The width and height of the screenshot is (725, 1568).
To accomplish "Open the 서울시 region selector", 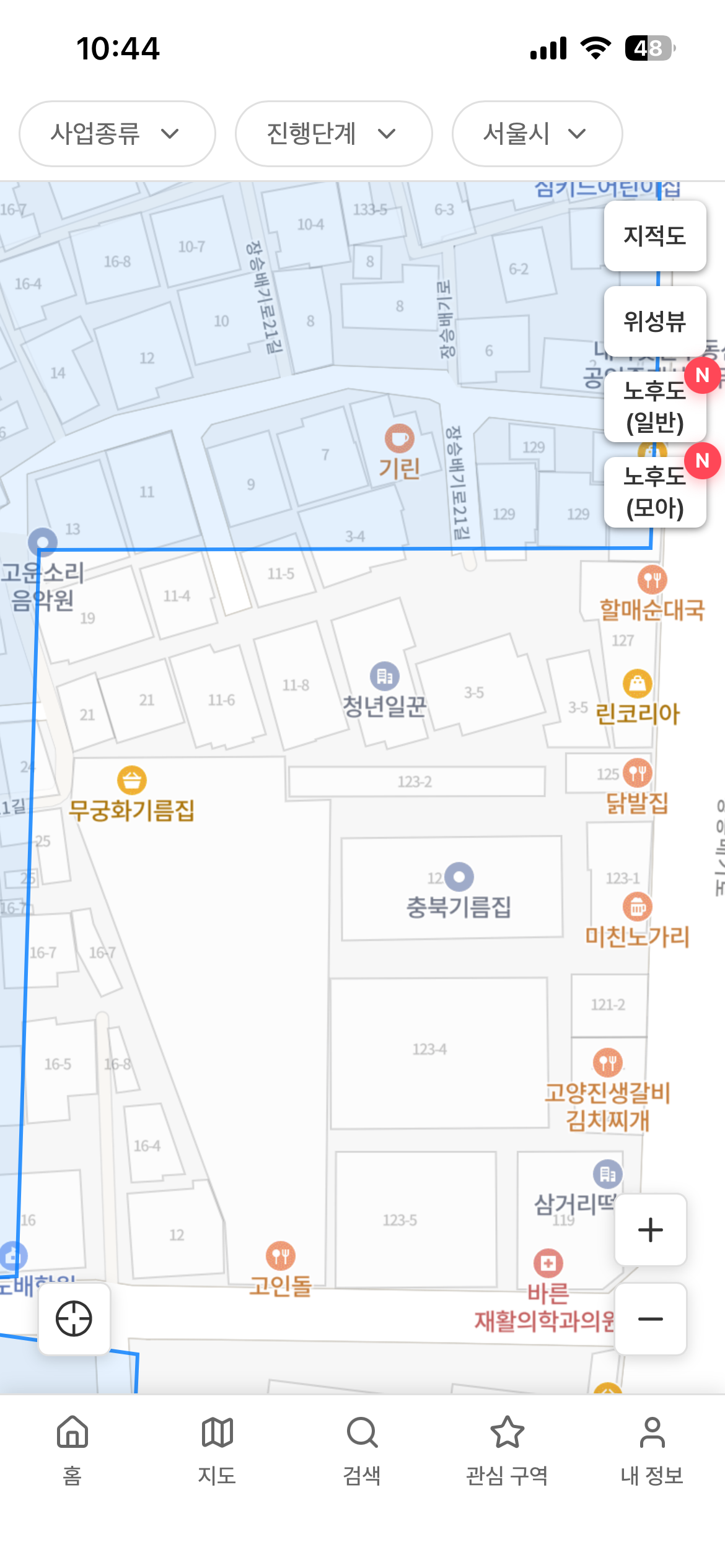I will [537, 134].
